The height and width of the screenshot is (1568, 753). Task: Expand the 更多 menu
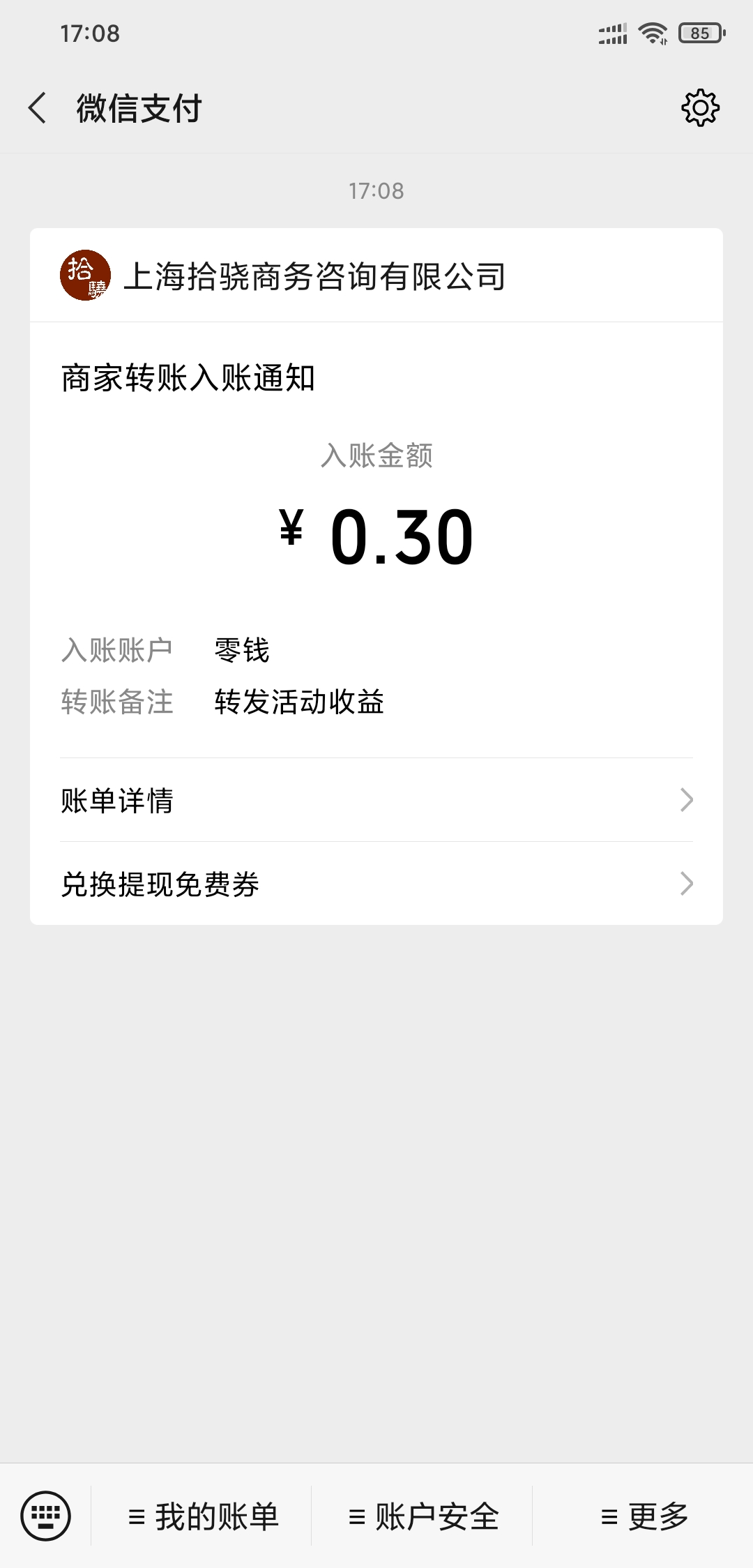click(644, 1516)
